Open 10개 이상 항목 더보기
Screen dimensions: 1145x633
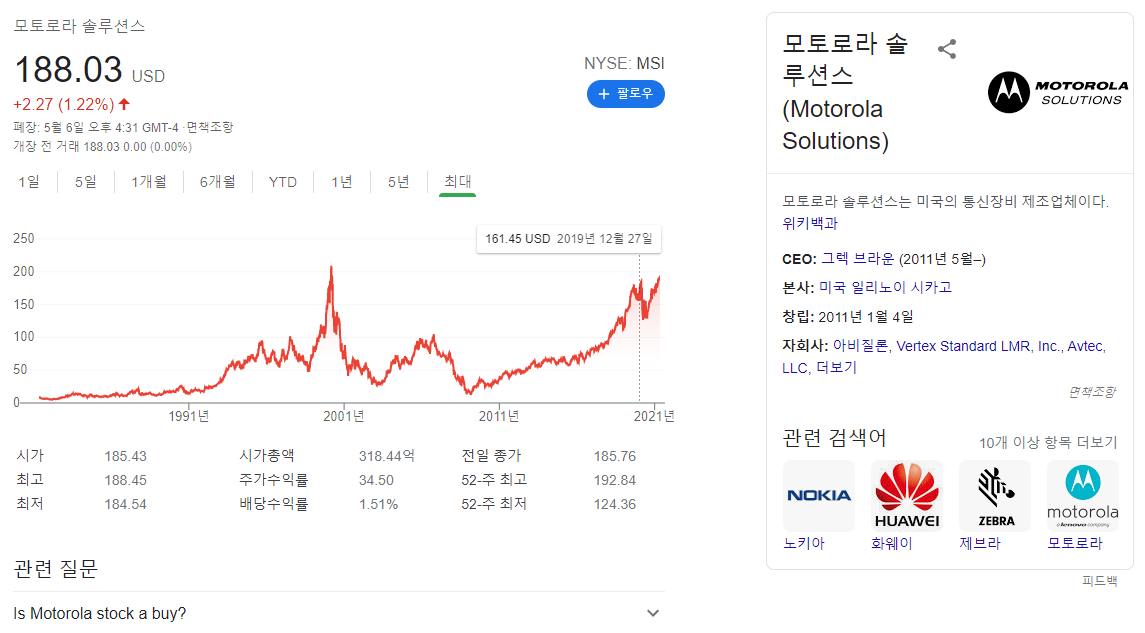[x=1048, y=442]
